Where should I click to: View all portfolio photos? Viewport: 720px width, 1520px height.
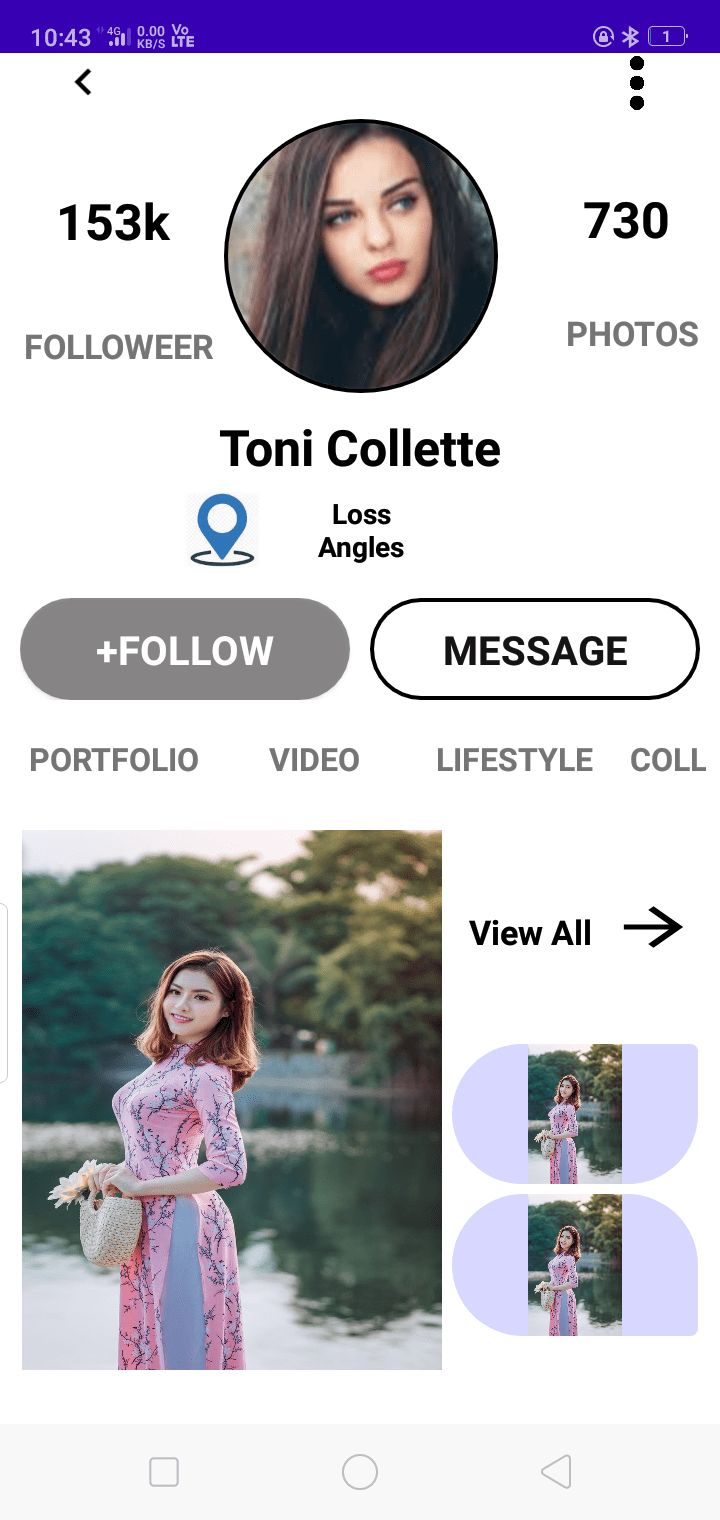click(575, 931)
